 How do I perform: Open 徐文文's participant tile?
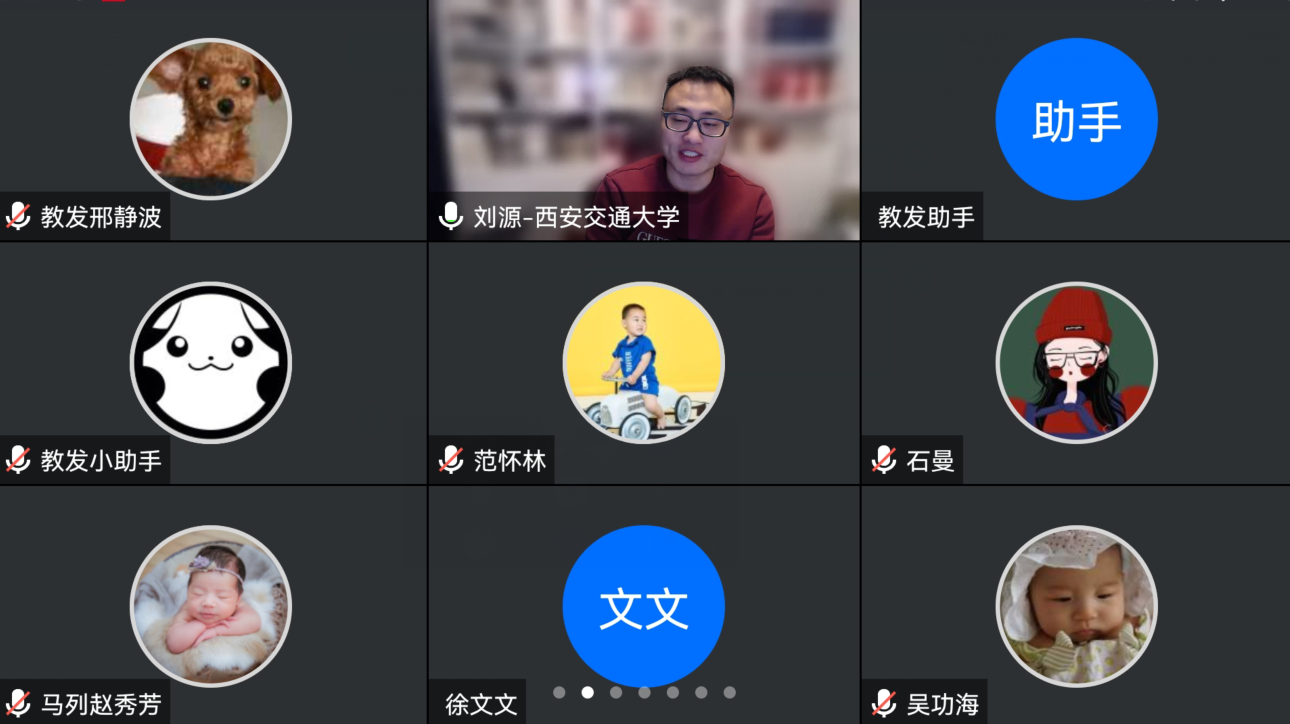(643, 605)
